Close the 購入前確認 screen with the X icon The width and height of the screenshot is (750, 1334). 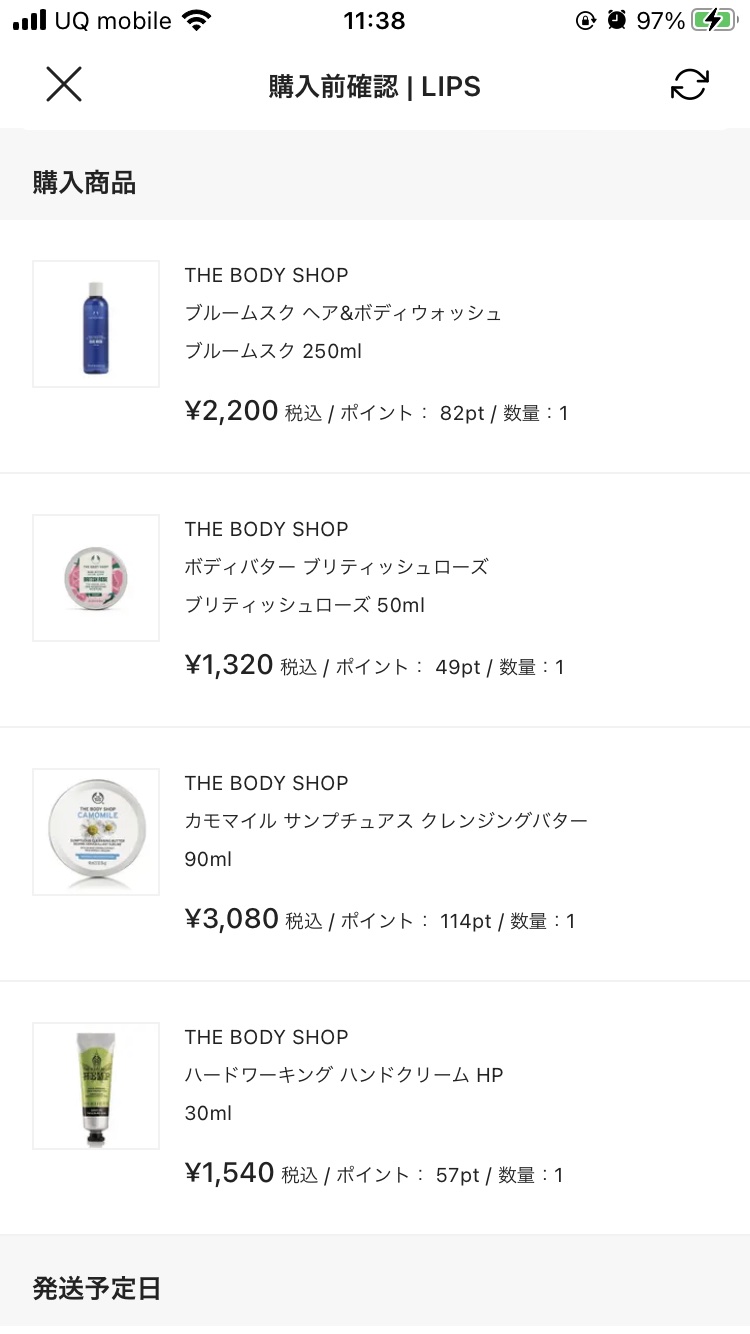pos(64,84)
